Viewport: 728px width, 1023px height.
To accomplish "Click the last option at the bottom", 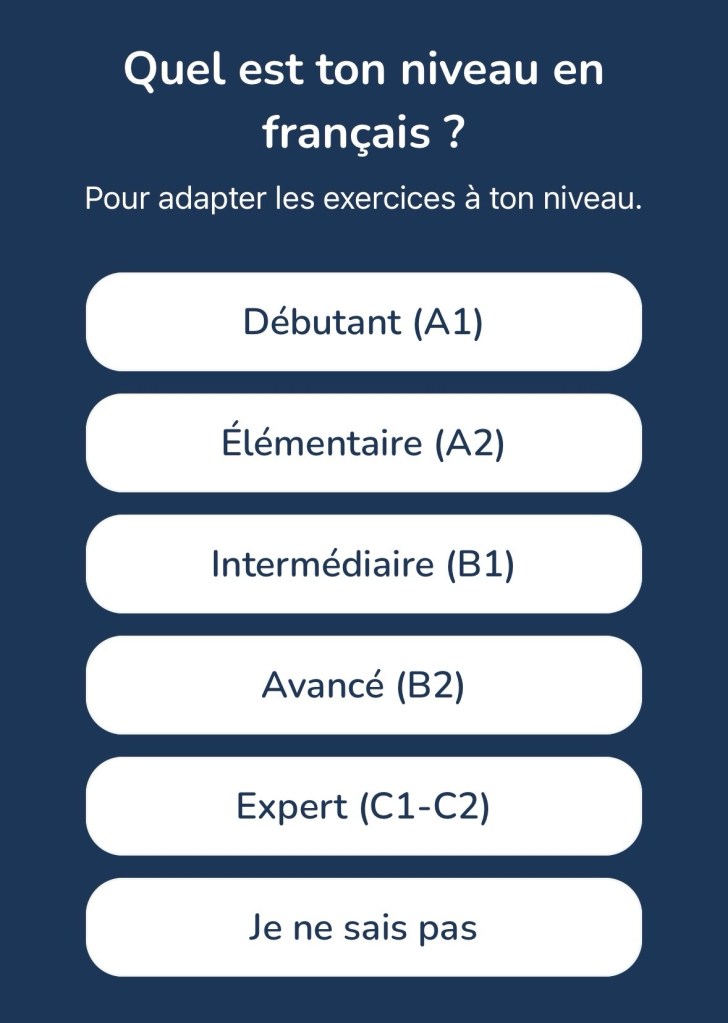I will coord(364,927).
